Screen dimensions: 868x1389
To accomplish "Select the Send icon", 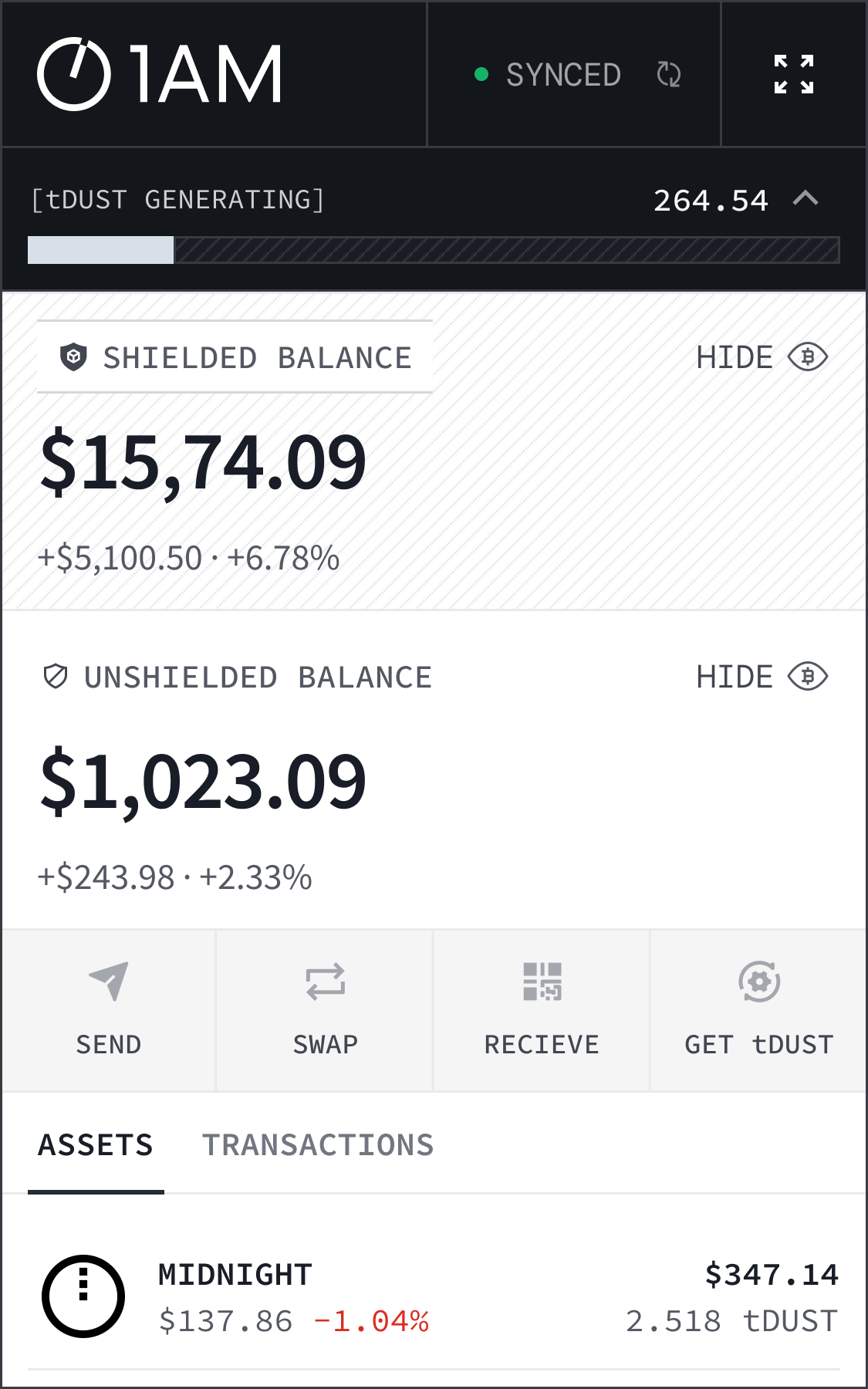I will pos(109,982).
